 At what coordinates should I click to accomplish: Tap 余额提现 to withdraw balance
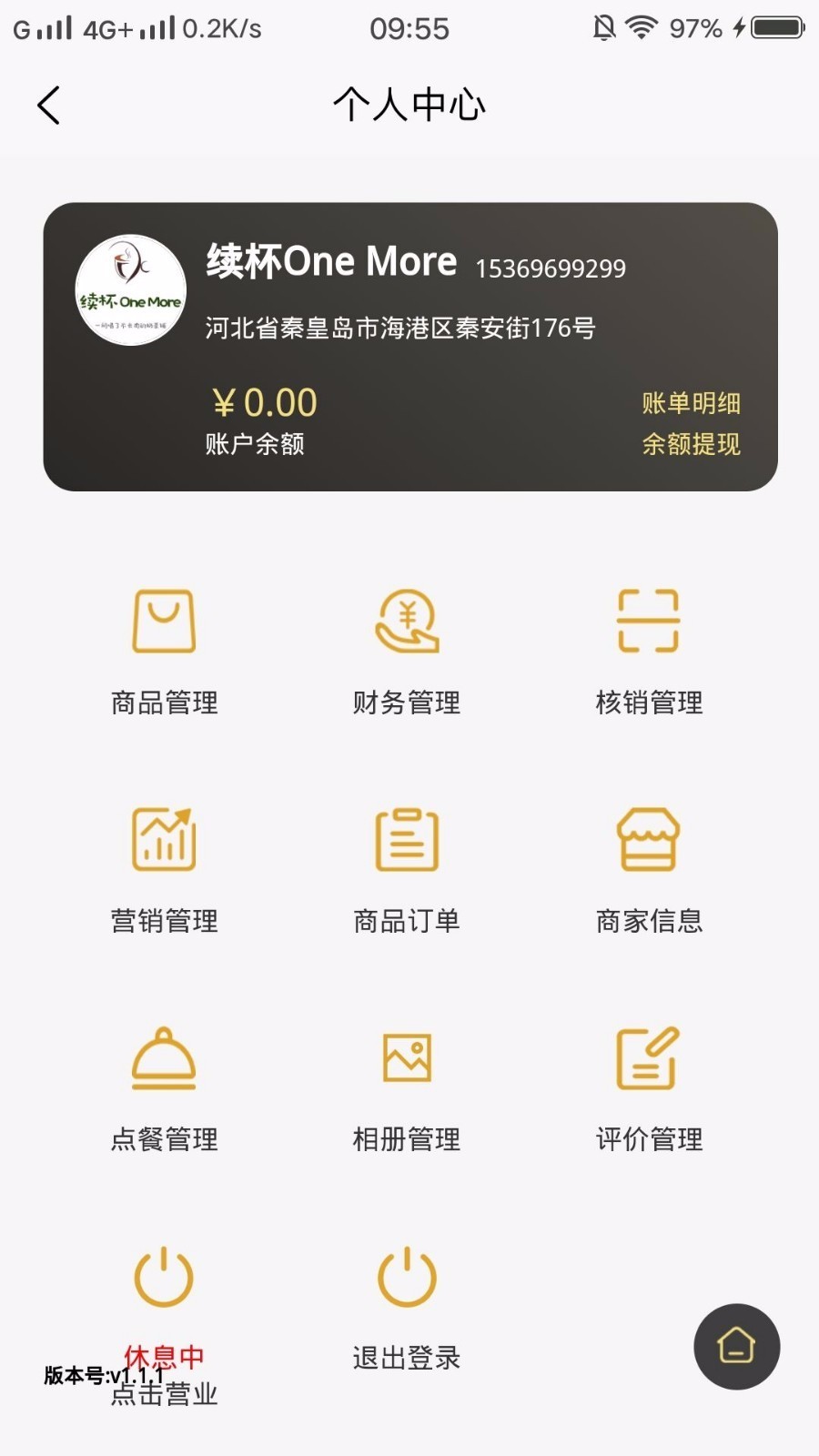point(691,445)
